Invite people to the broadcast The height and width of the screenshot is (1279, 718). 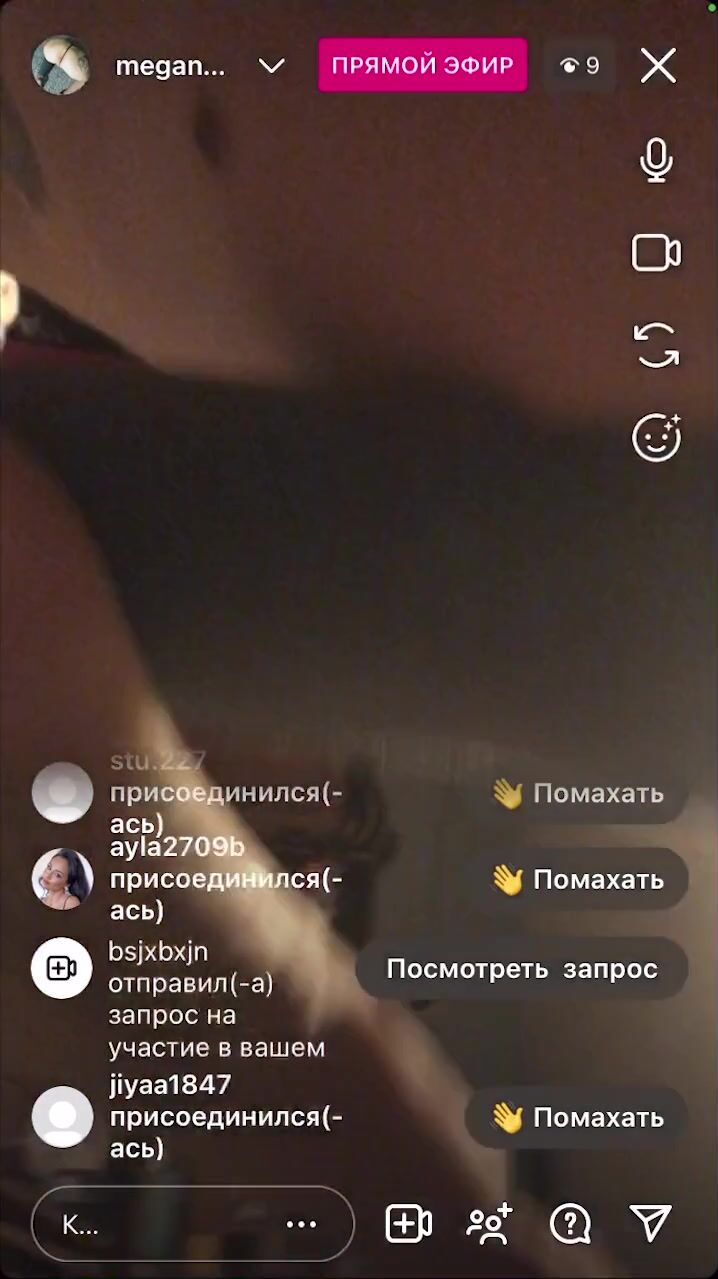point(490,1223)
